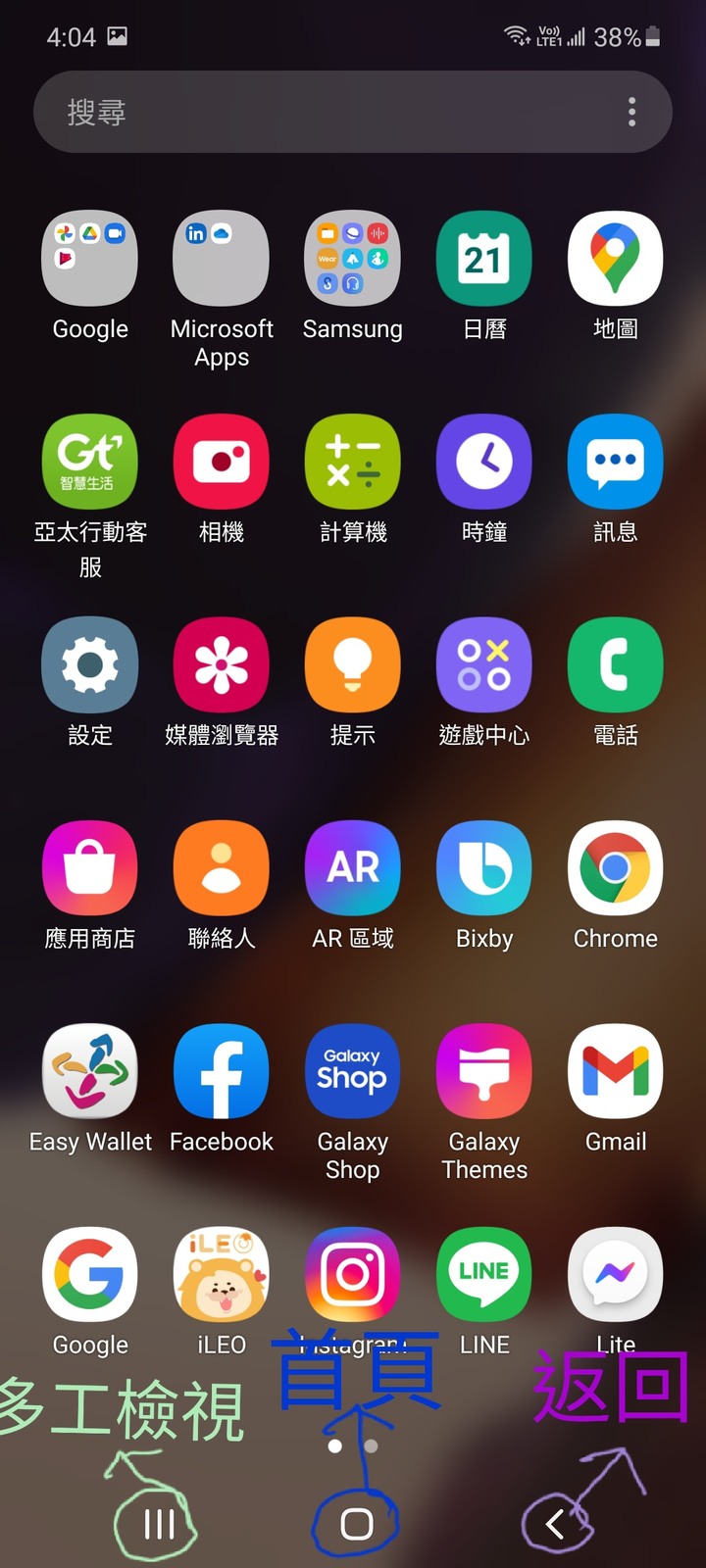Launch the 相機 camera app

[222, 462]
